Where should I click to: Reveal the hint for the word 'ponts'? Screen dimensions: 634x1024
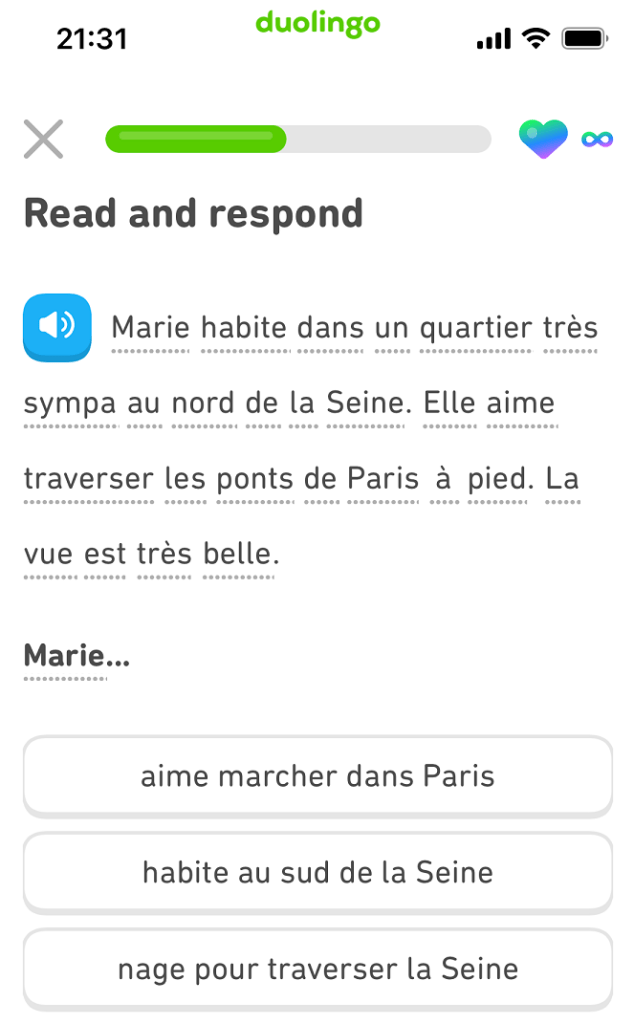pyautogui.click(x=255, y=478)
